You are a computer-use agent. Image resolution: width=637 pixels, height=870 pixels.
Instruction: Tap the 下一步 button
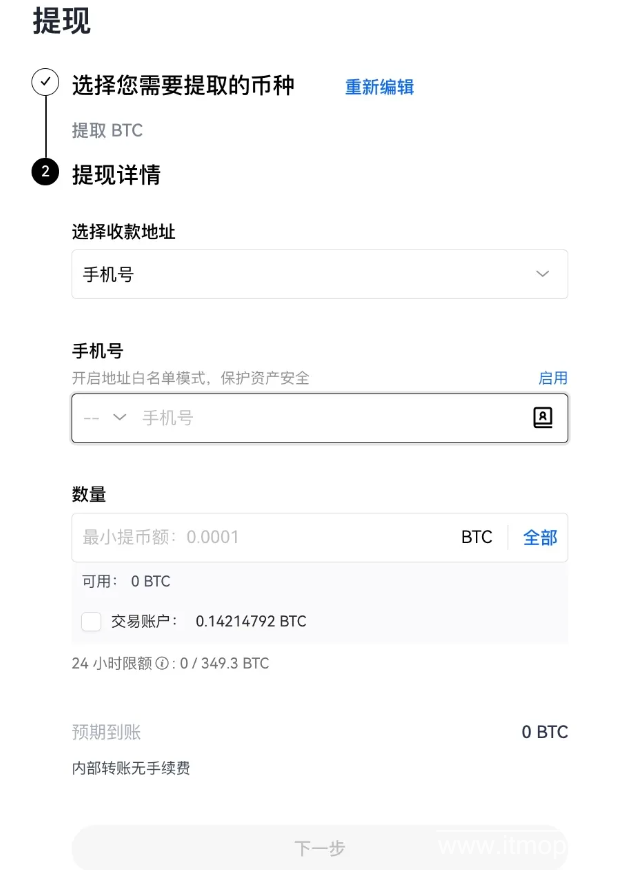pos(319,848)
